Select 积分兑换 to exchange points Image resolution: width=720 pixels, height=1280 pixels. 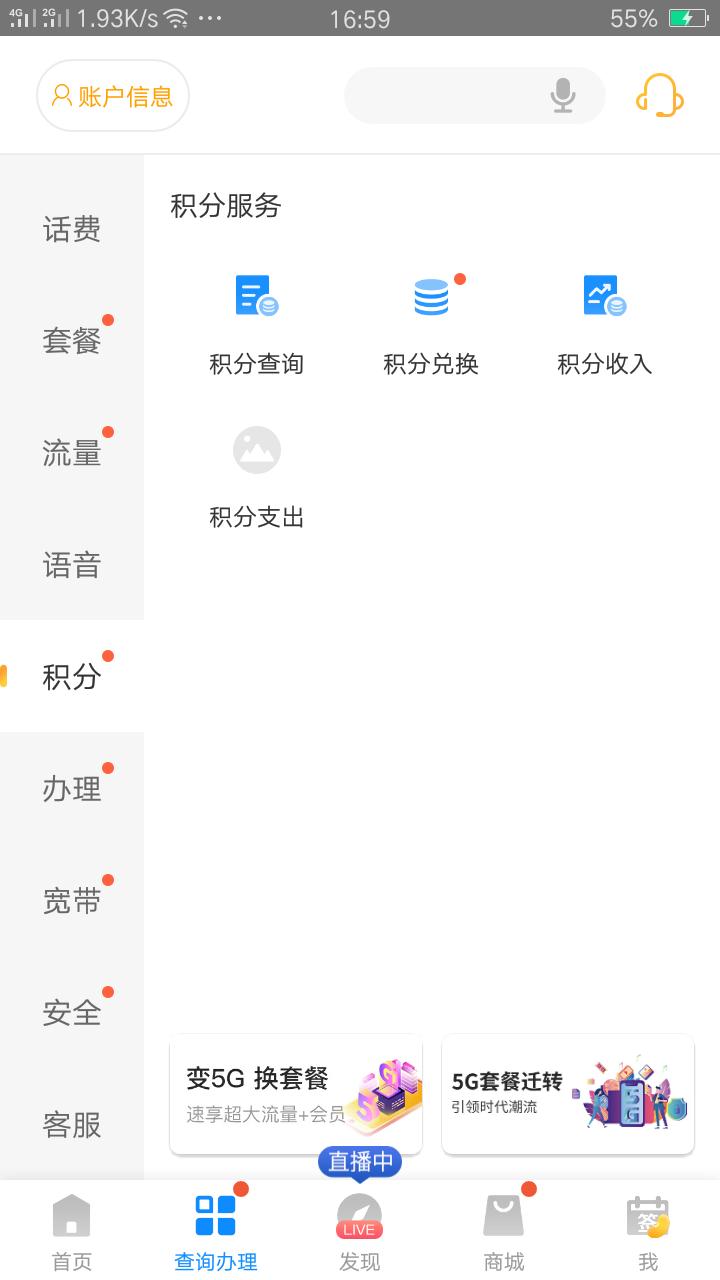431,320
